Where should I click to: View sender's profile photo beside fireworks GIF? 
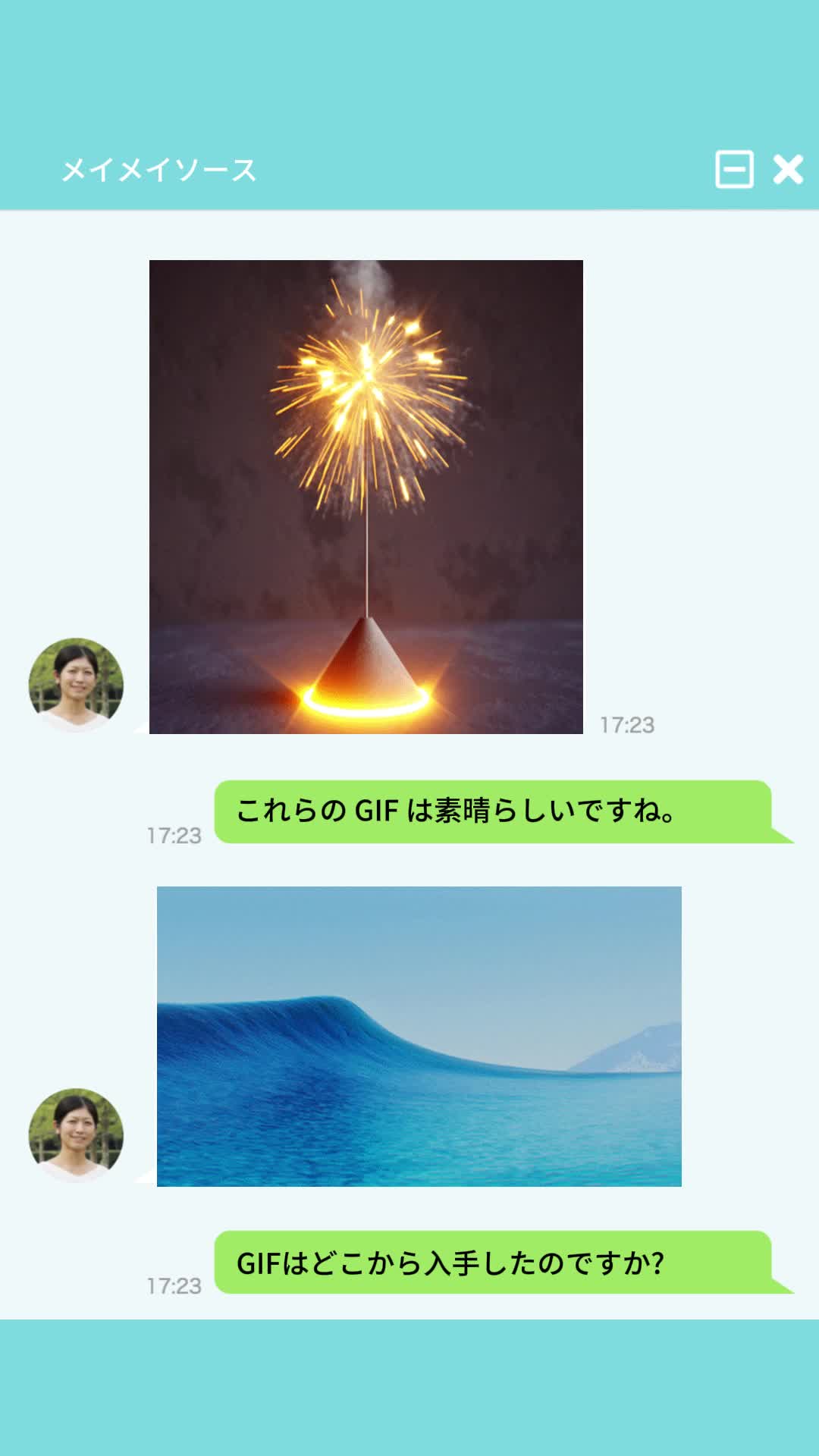[x=76, y=685]
